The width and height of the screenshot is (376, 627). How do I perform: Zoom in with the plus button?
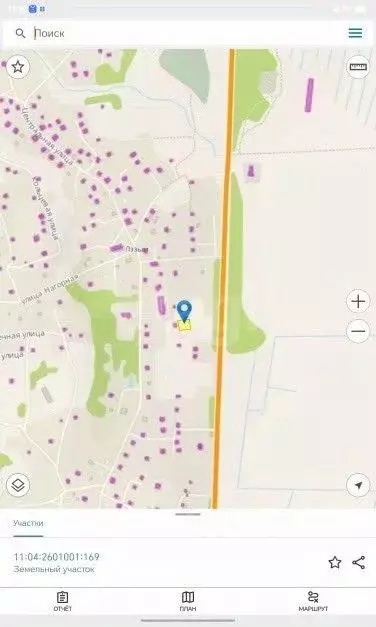[358, 301]
